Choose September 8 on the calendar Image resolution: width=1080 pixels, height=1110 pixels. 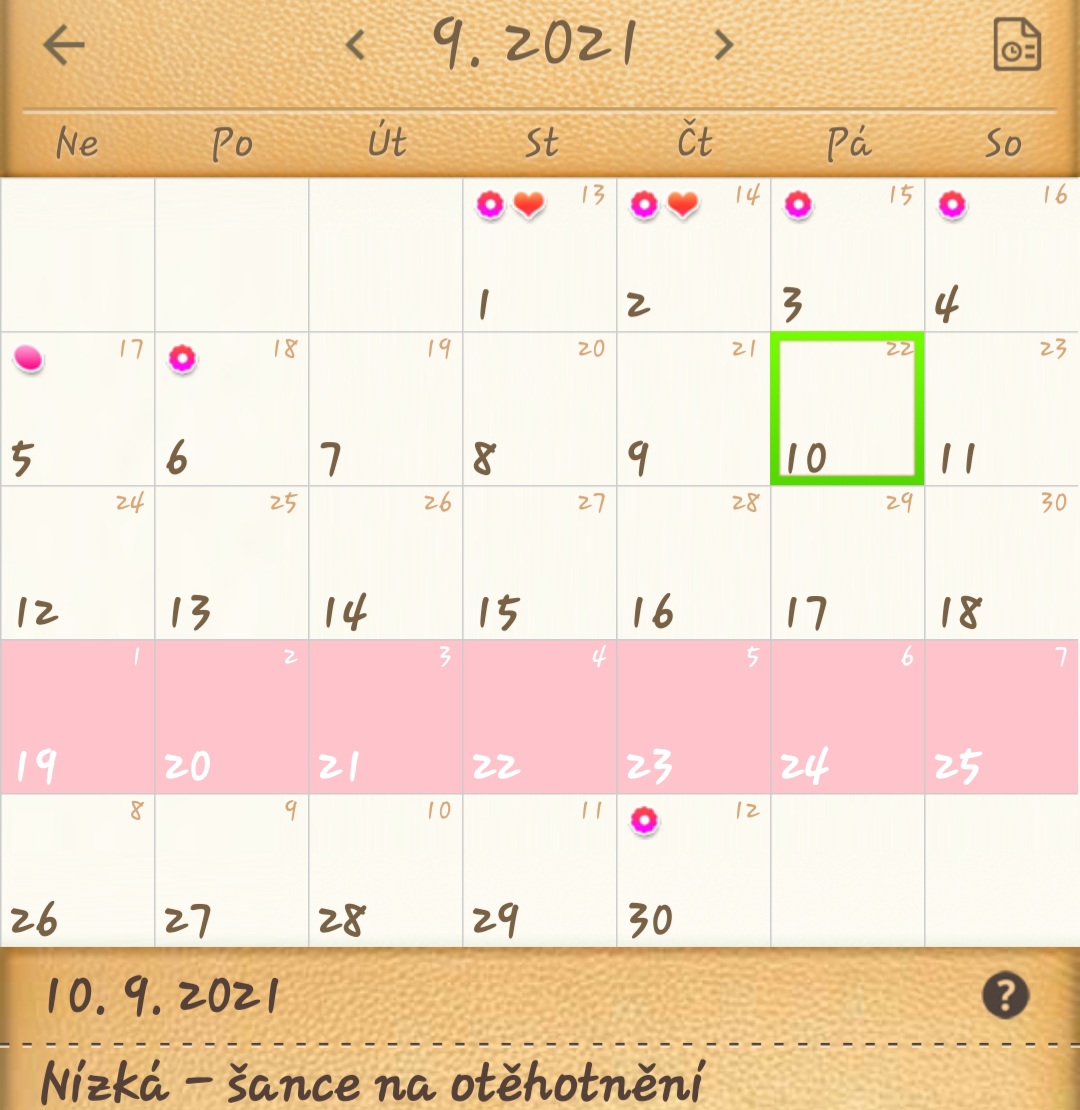pos(540,409)
